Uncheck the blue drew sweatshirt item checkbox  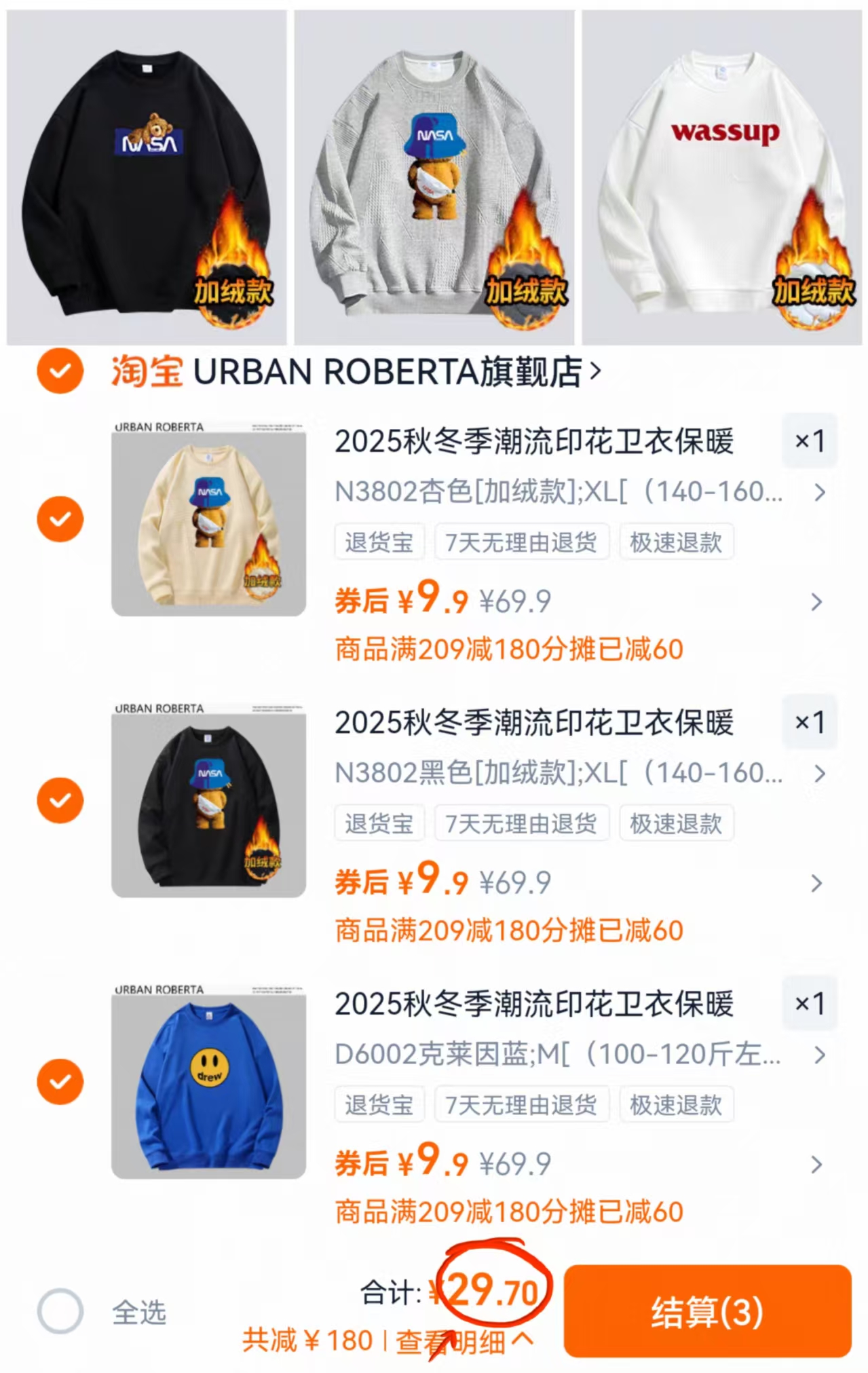pos(60,1080)
